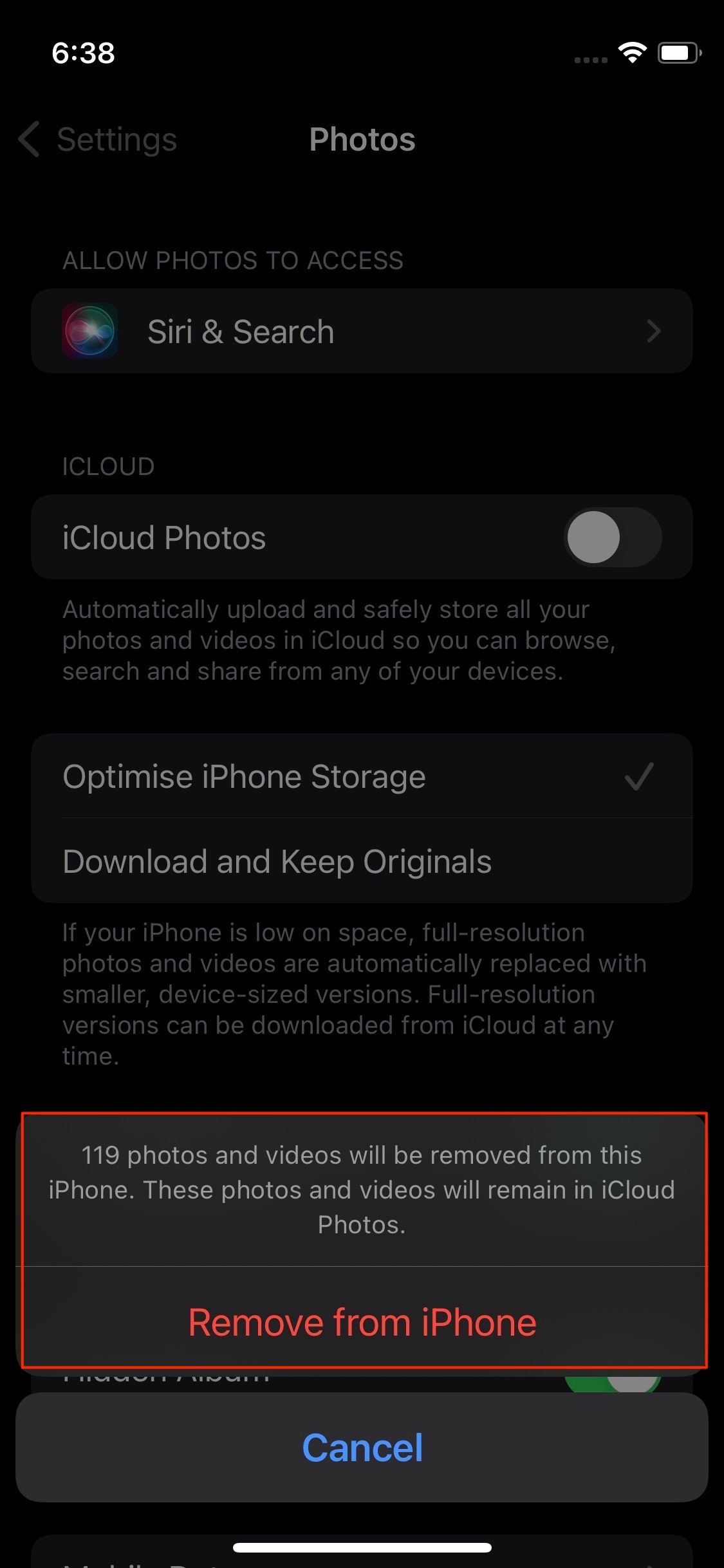This screenshot has height=1568, width=724.
Task: Cancel the removal action sheet
Action: click(x=362, y=1447)
